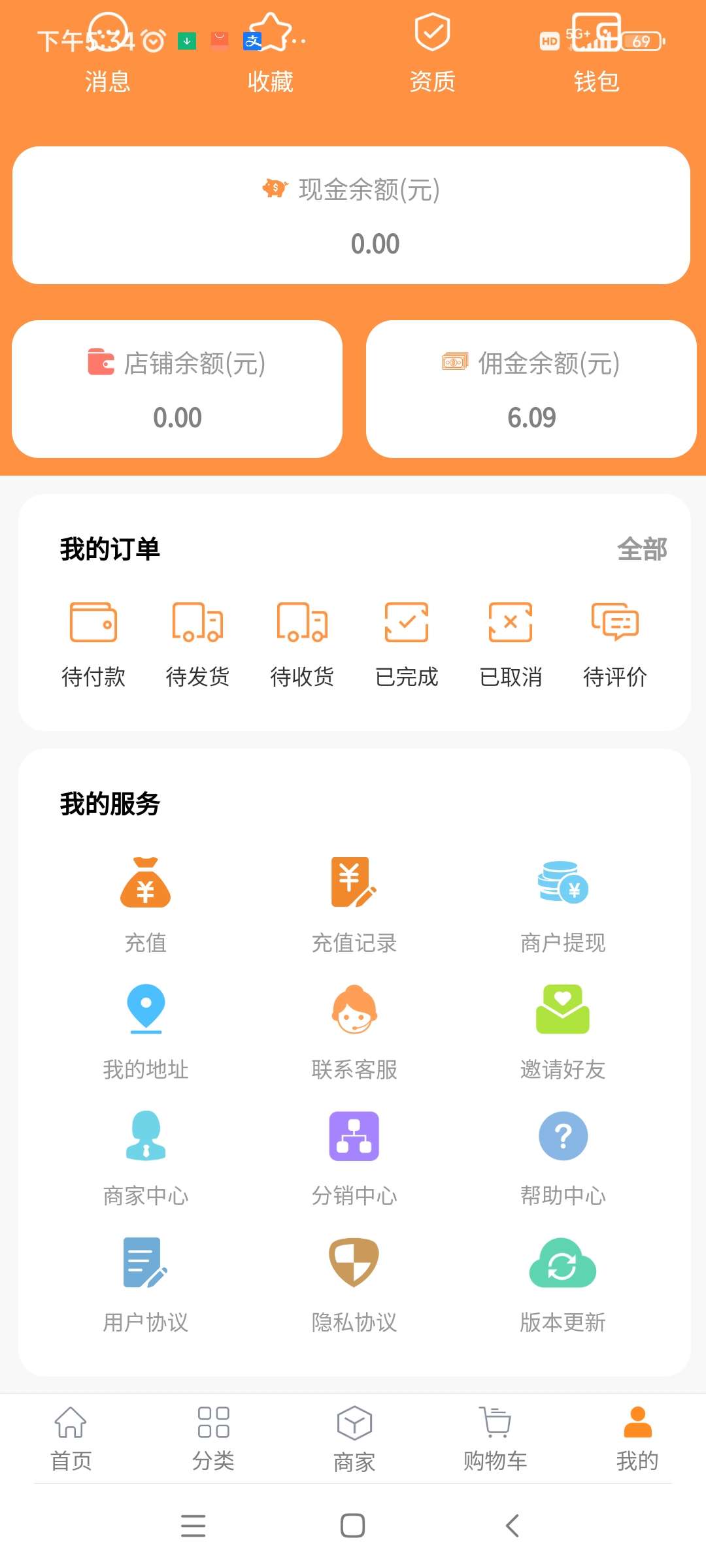The width and height of the screenshot is (706, 1568).
Task: Open 充值记录 recharge records
Action: (354, 905)
